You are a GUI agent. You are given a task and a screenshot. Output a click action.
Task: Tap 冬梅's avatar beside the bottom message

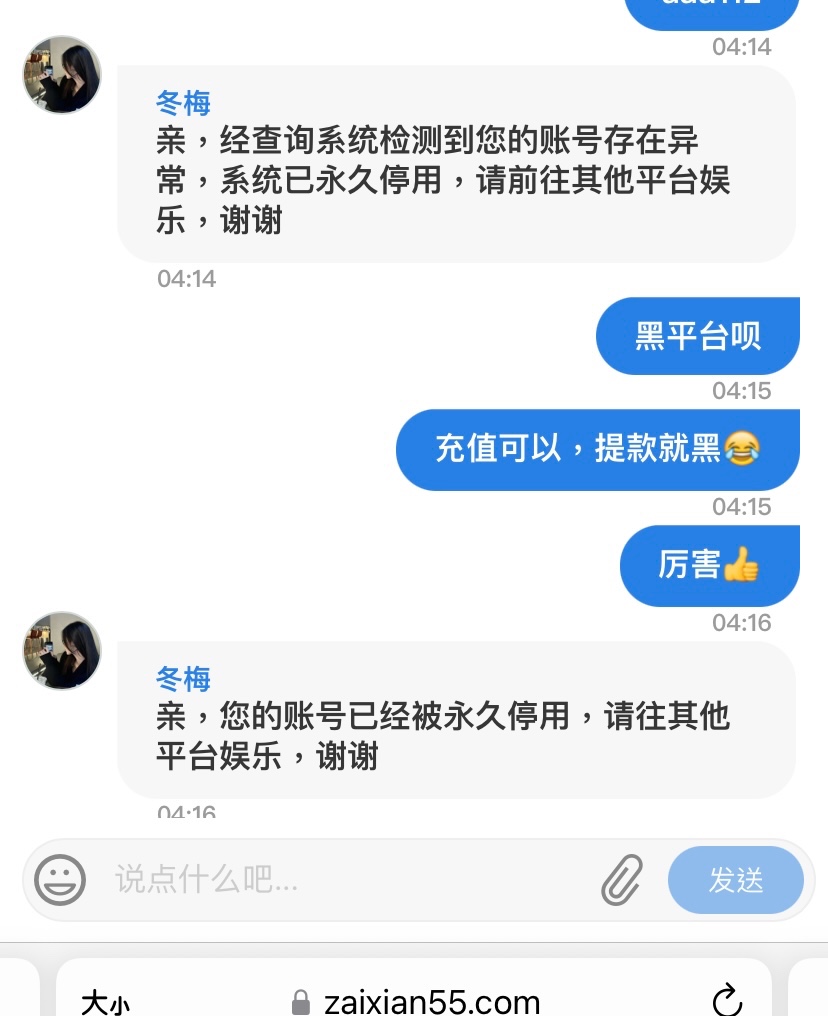coord(61,651)
